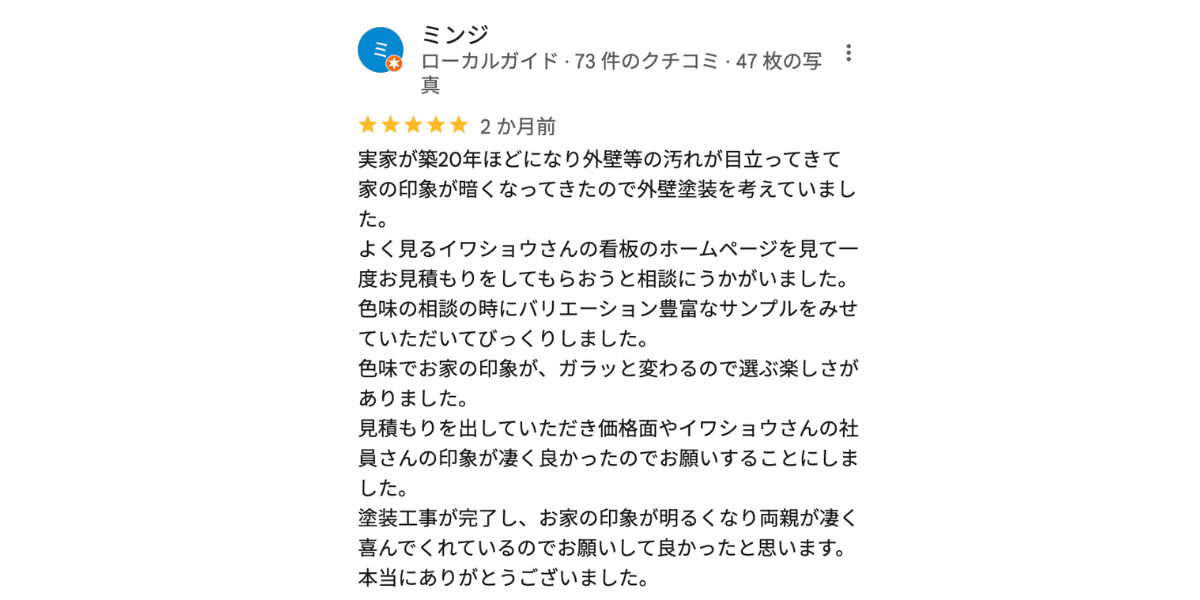Viewport: 1200px width, 600px height.
Task: Open ミンジ's profile avatar
Action: click(x=380, y=50)
